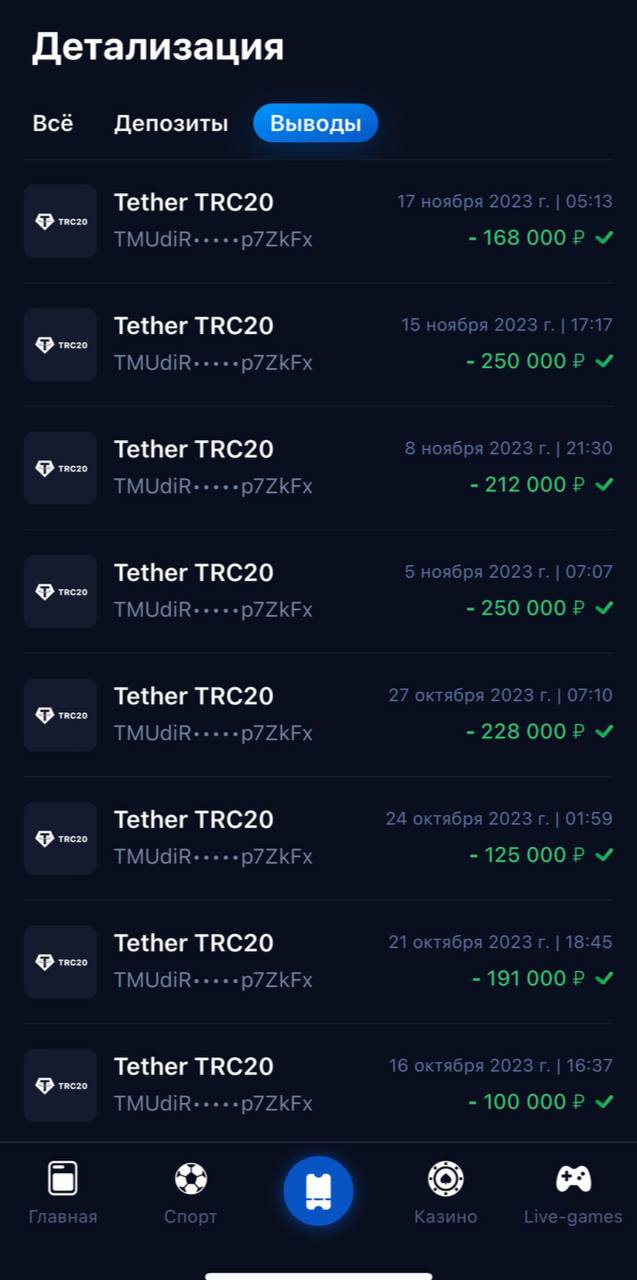Tap the center bet slip button
The height and width of the screenshot is (1280, 637).
318,1190
